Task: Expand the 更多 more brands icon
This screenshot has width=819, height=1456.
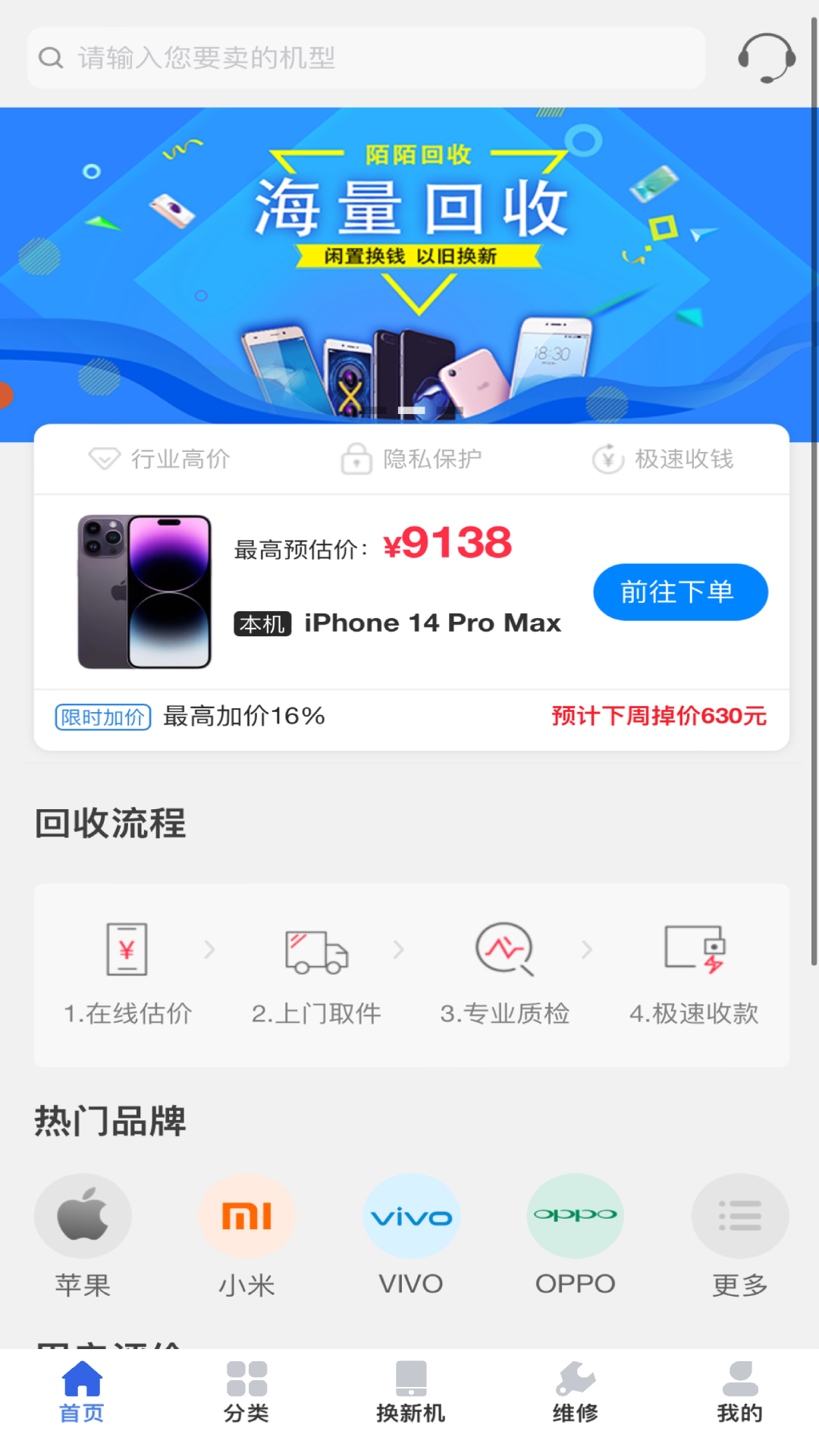Action: 739,1215
